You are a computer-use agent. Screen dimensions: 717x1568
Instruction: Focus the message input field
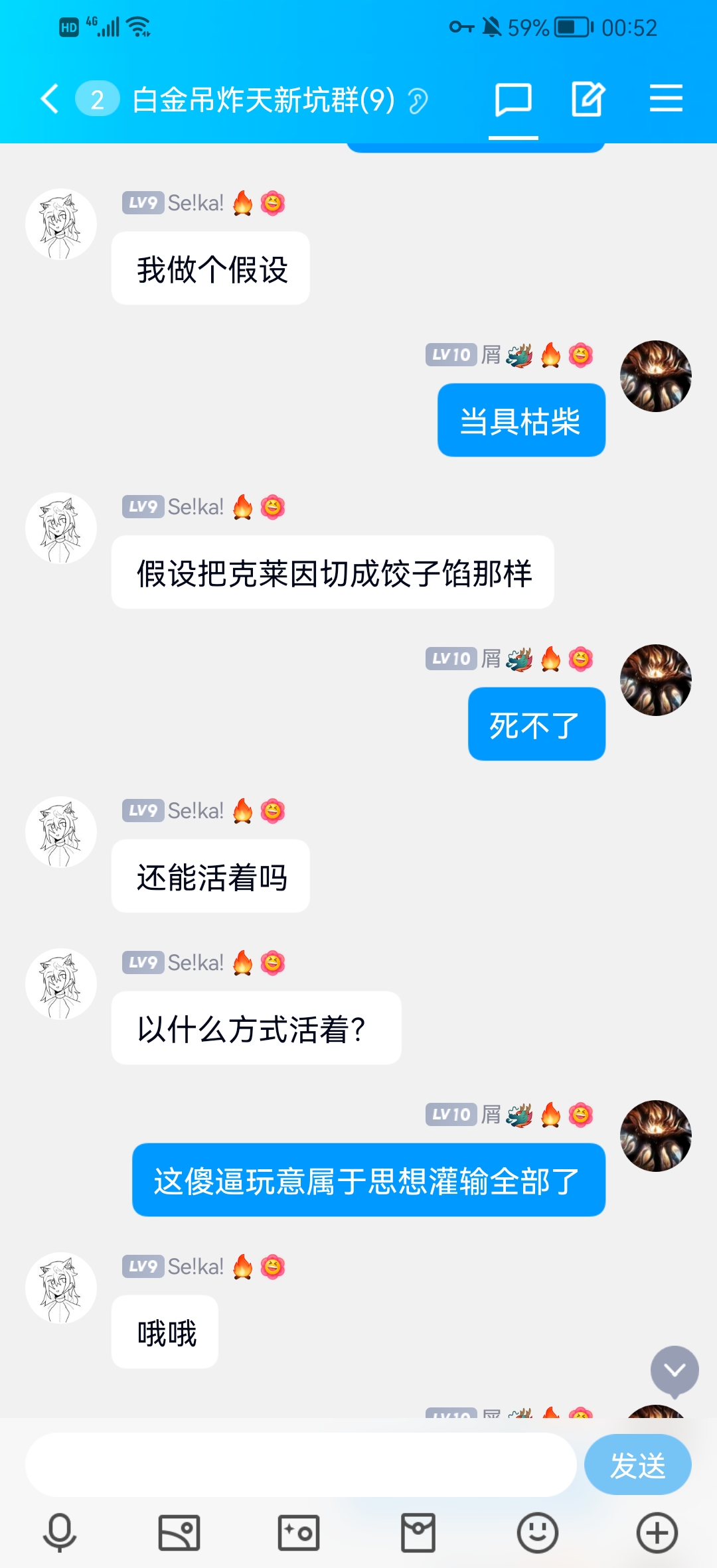coord(300,1464)
